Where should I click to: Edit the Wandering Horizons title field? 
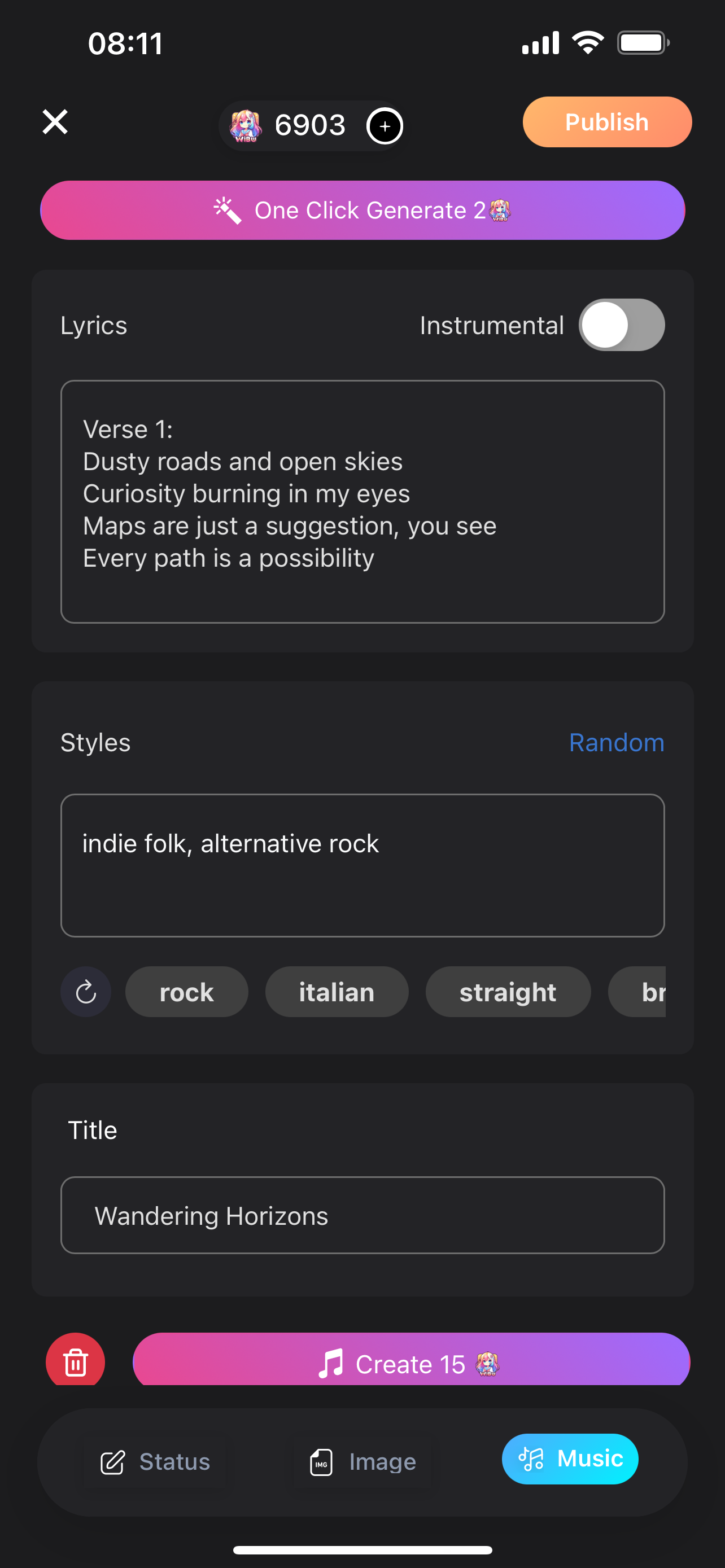point(362,1215)
